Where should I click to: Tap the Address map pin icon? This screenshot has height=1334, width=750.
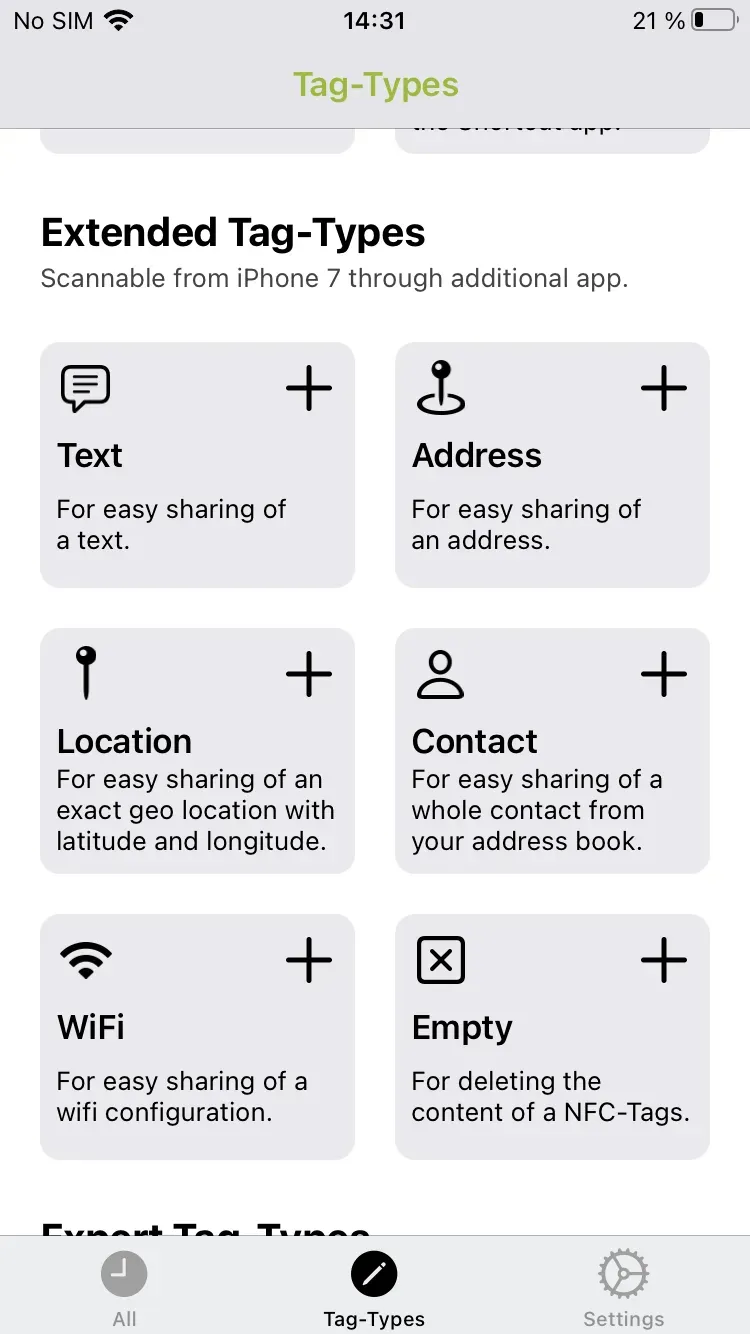[x=440, y=388]
